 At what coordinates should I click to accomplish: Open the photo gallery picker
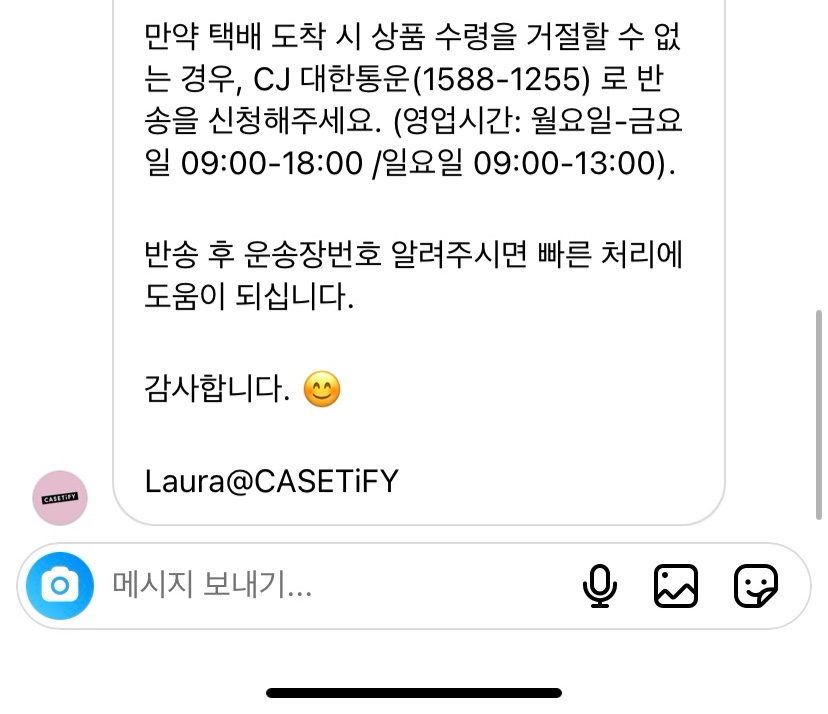pyautogui.click(x=676, y=585)
